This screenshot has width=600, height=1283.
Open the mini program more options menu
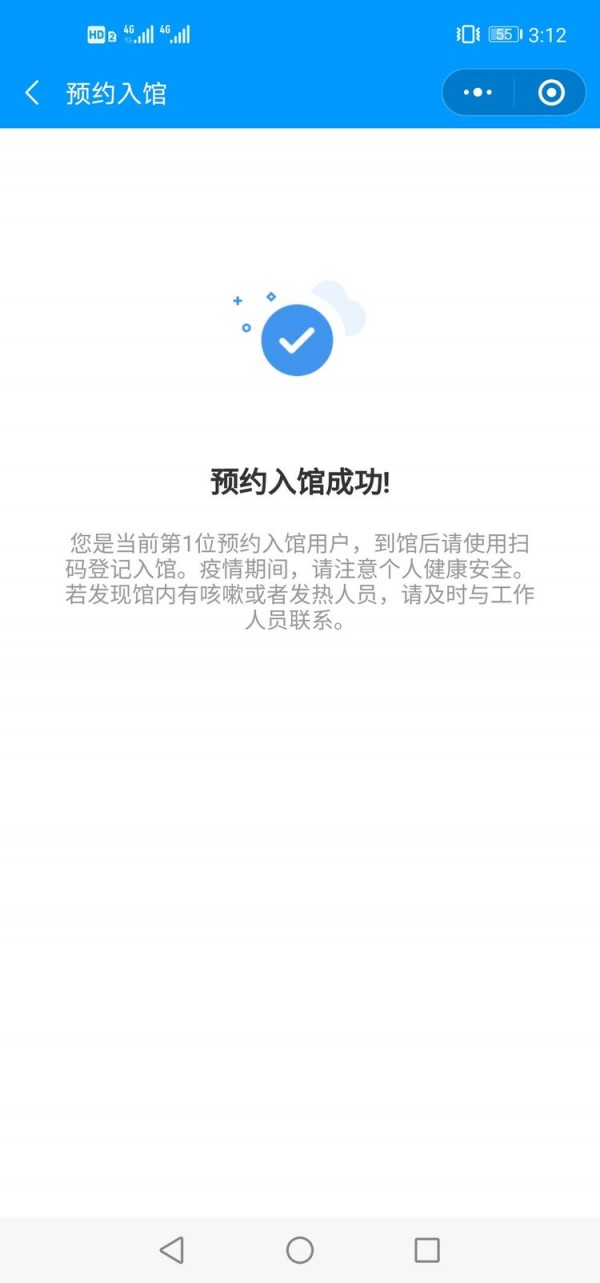click(x=478, y=93)
